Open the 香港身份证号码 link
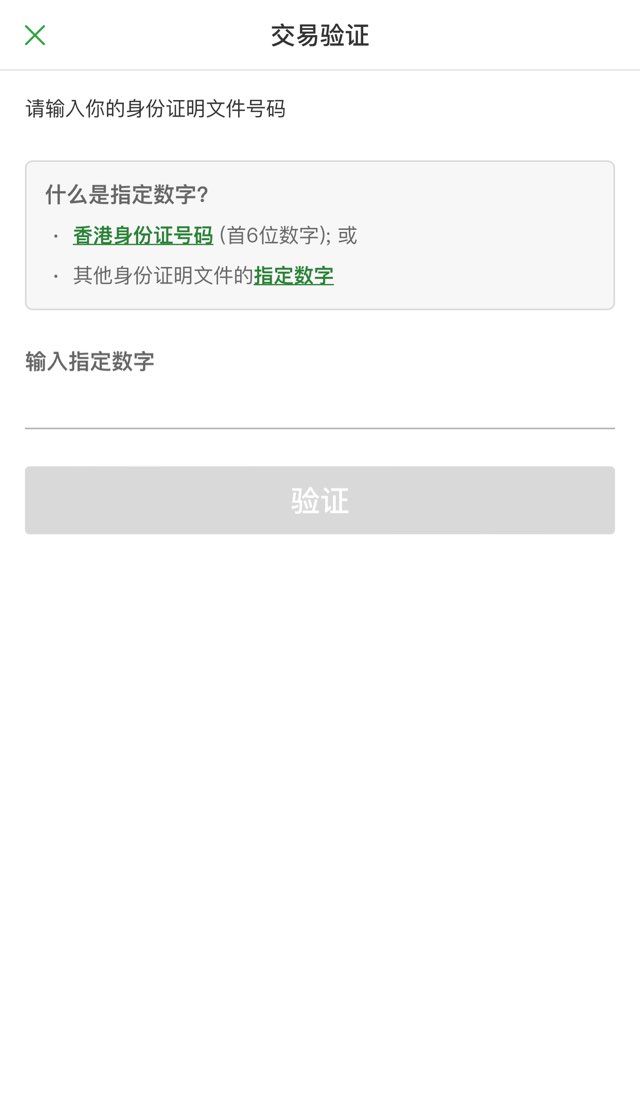640x1100 pixels. pyautogui.click(x=143, y=236)
